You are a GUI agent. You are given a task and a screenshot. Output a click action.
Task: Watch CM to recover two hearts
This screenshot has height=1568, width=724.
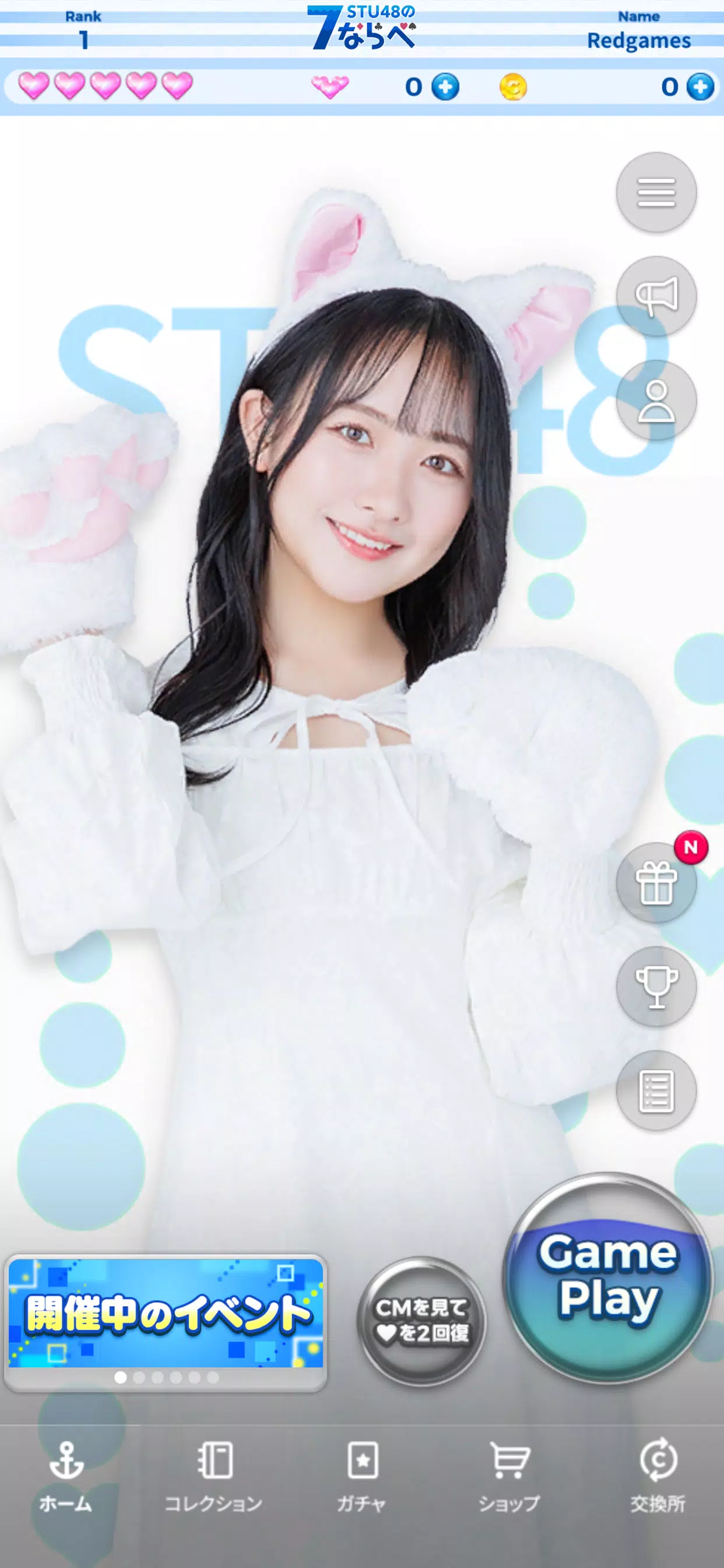pyautogui.click(x=421, y=1321)
